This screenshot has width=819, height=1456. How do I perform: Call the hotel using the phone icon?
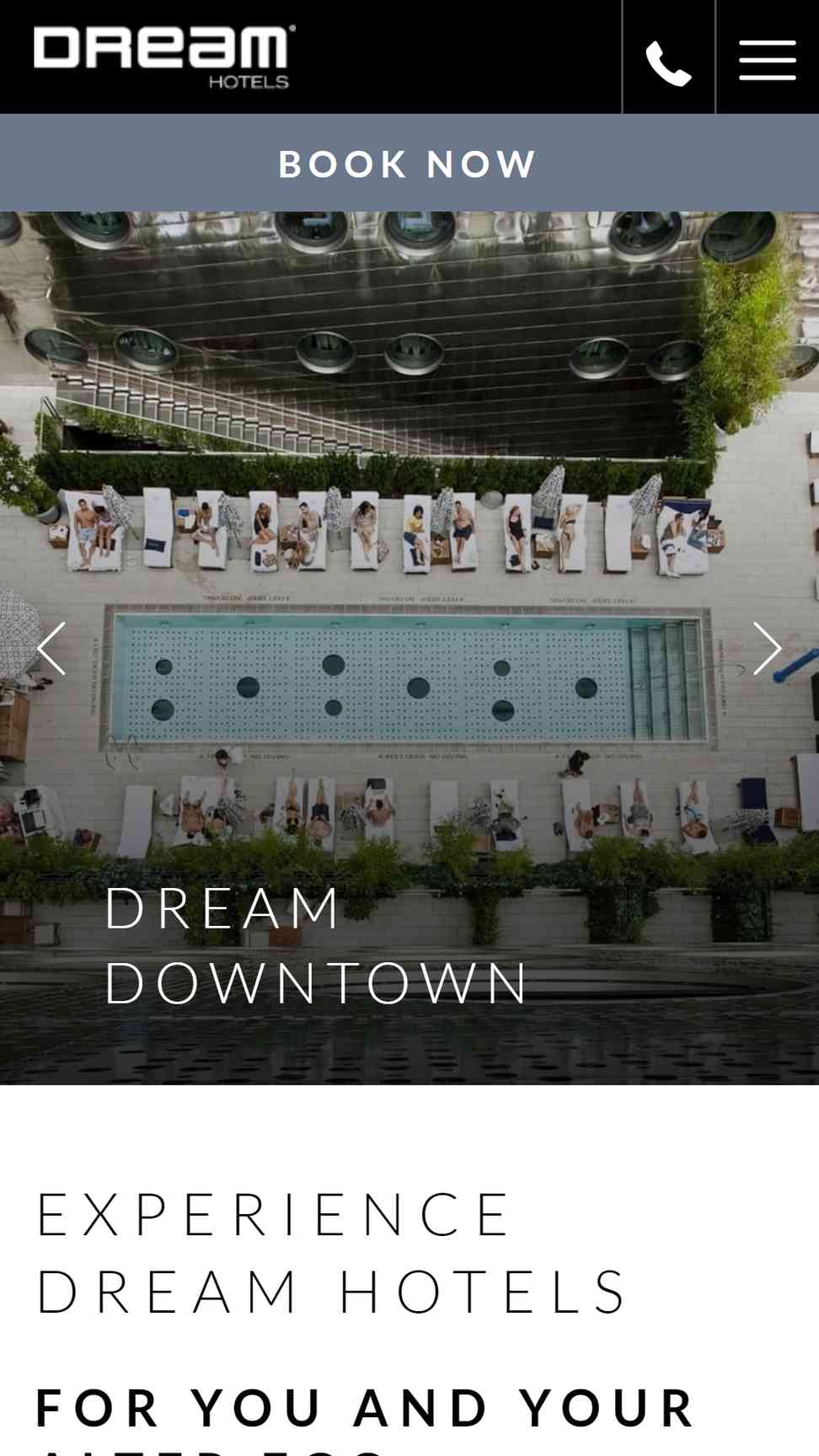(x=668, y=59)
